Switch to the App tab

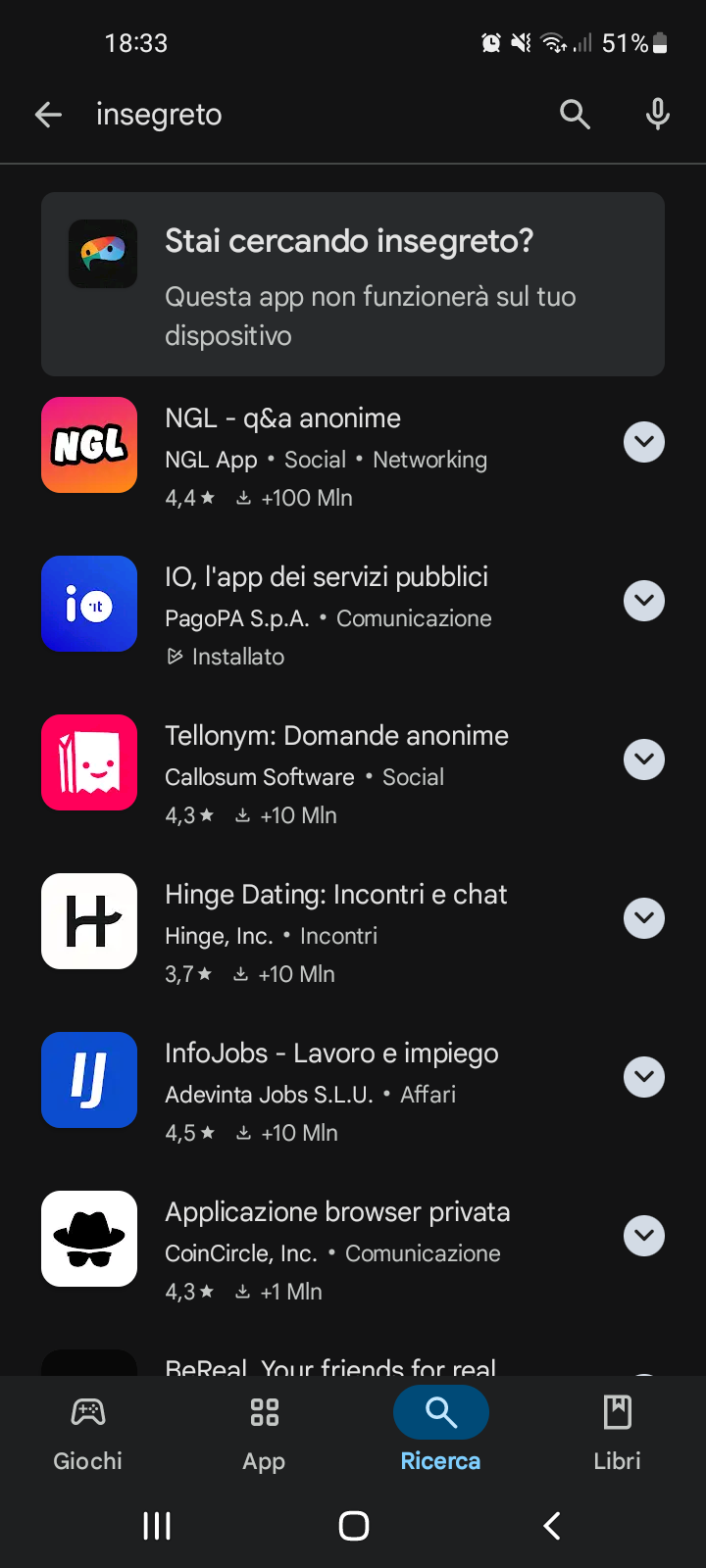pyautogui.click(x=265, y=1435)
